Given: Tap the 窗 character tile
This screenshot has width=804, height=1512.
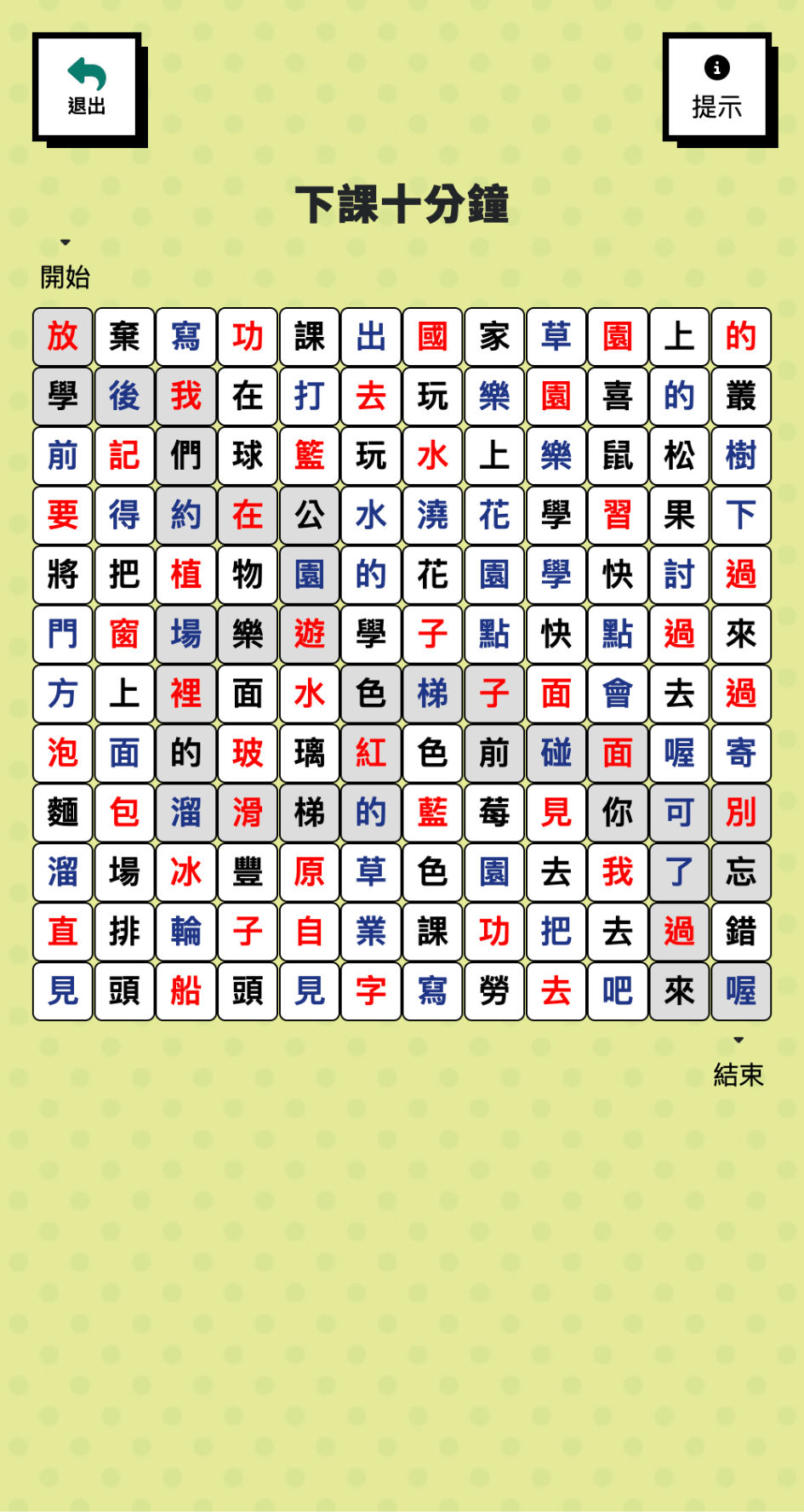Looking at the screenshot, I should coord(124,635).
